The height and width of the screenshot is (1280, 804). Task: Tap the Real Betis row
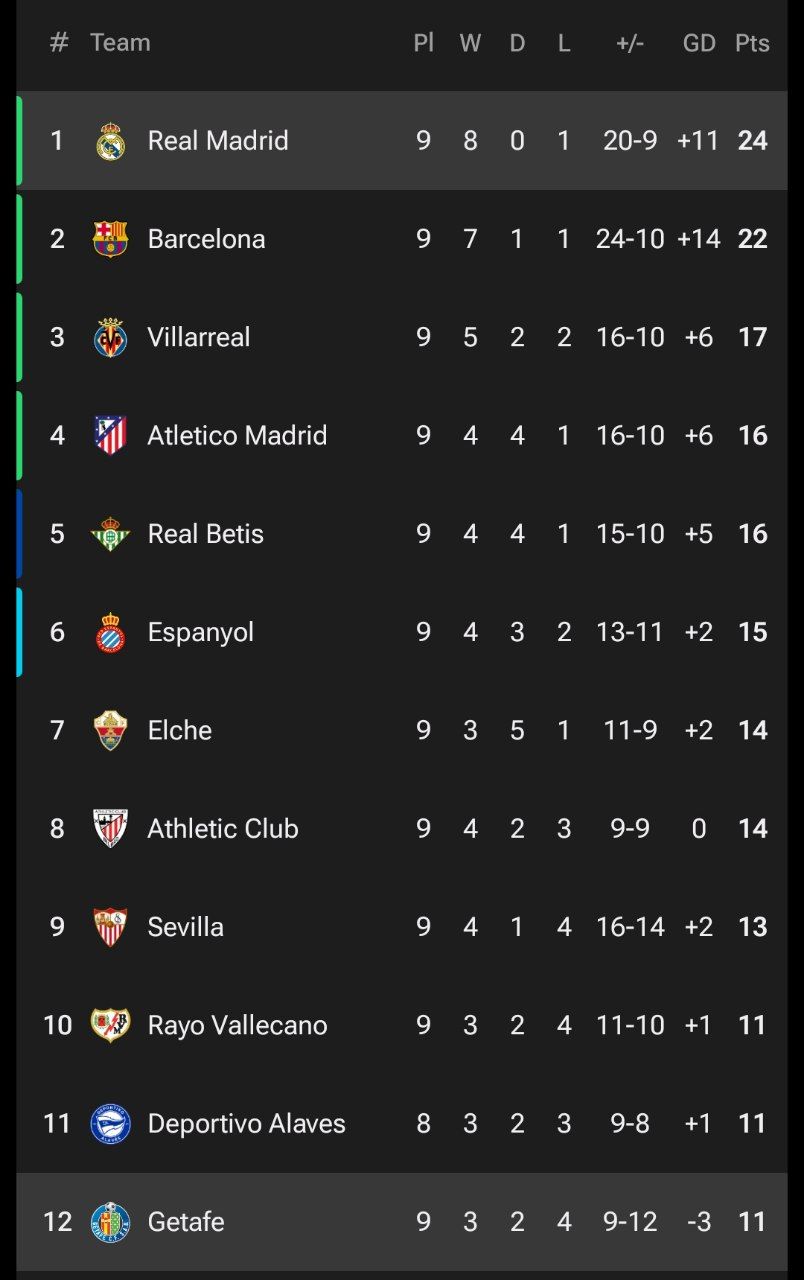(x=205, y=534)
